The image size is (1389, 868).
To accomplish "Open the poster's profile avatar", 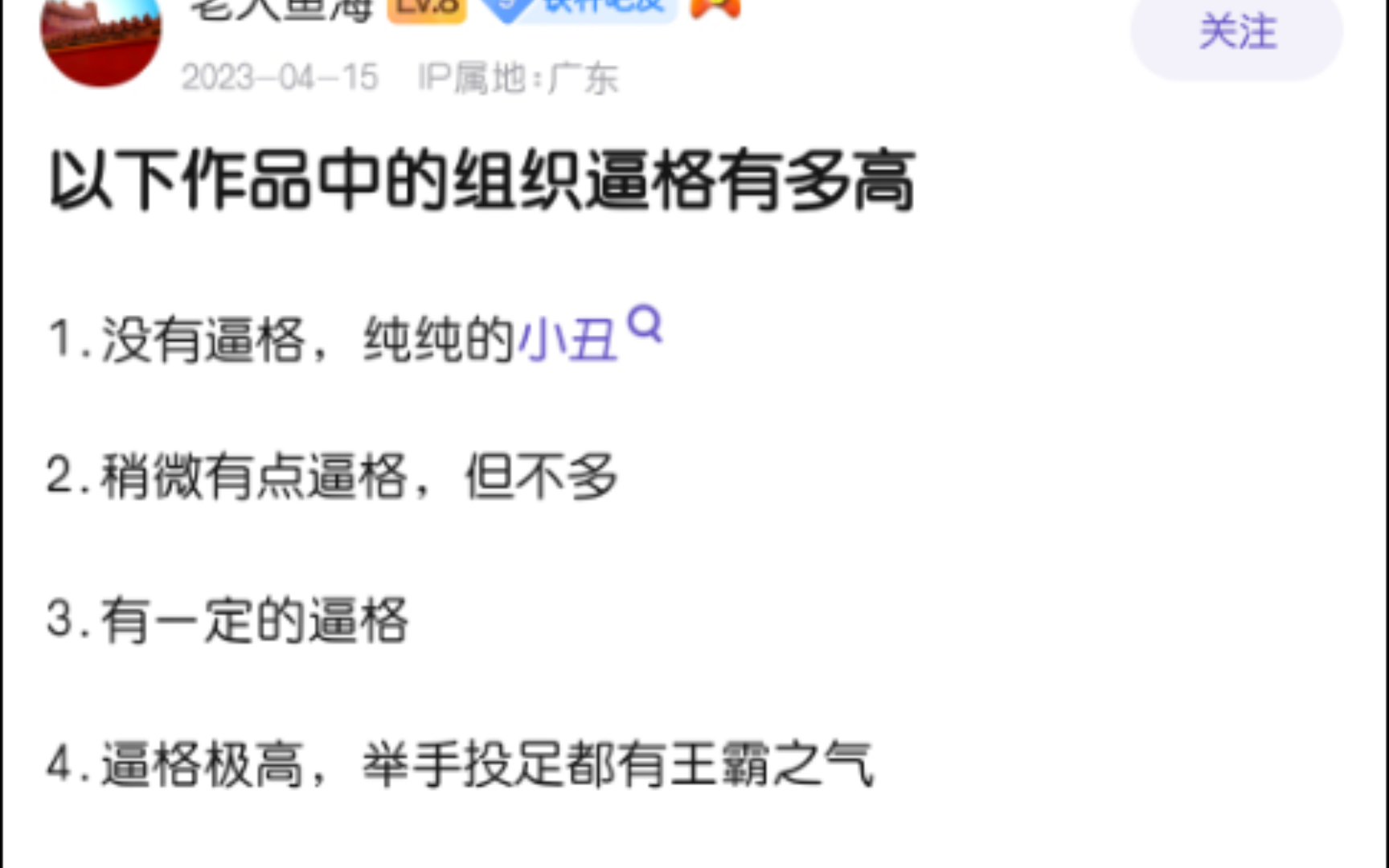I will click(101, 40).
